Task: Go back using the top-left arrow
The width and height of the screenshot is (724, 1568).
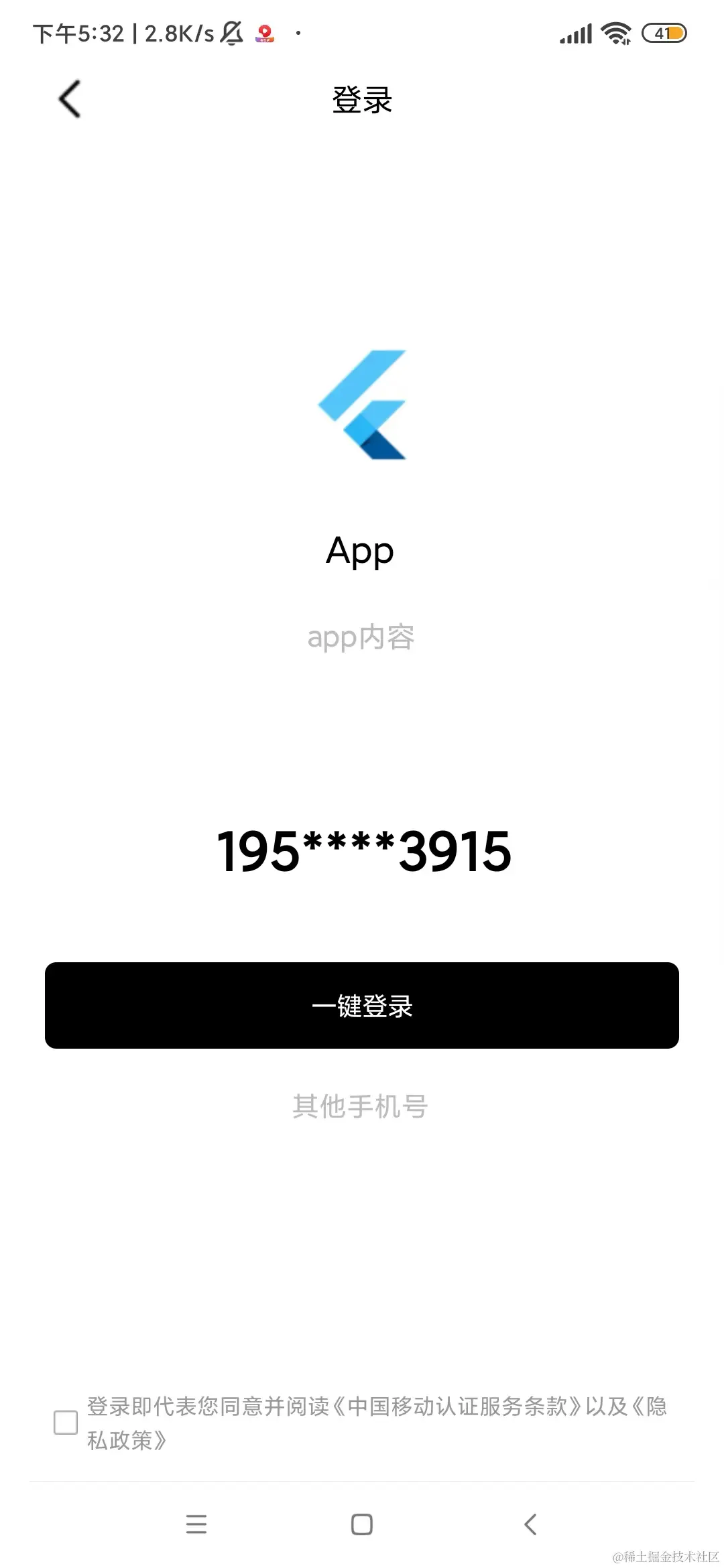Action: [70, 99]
